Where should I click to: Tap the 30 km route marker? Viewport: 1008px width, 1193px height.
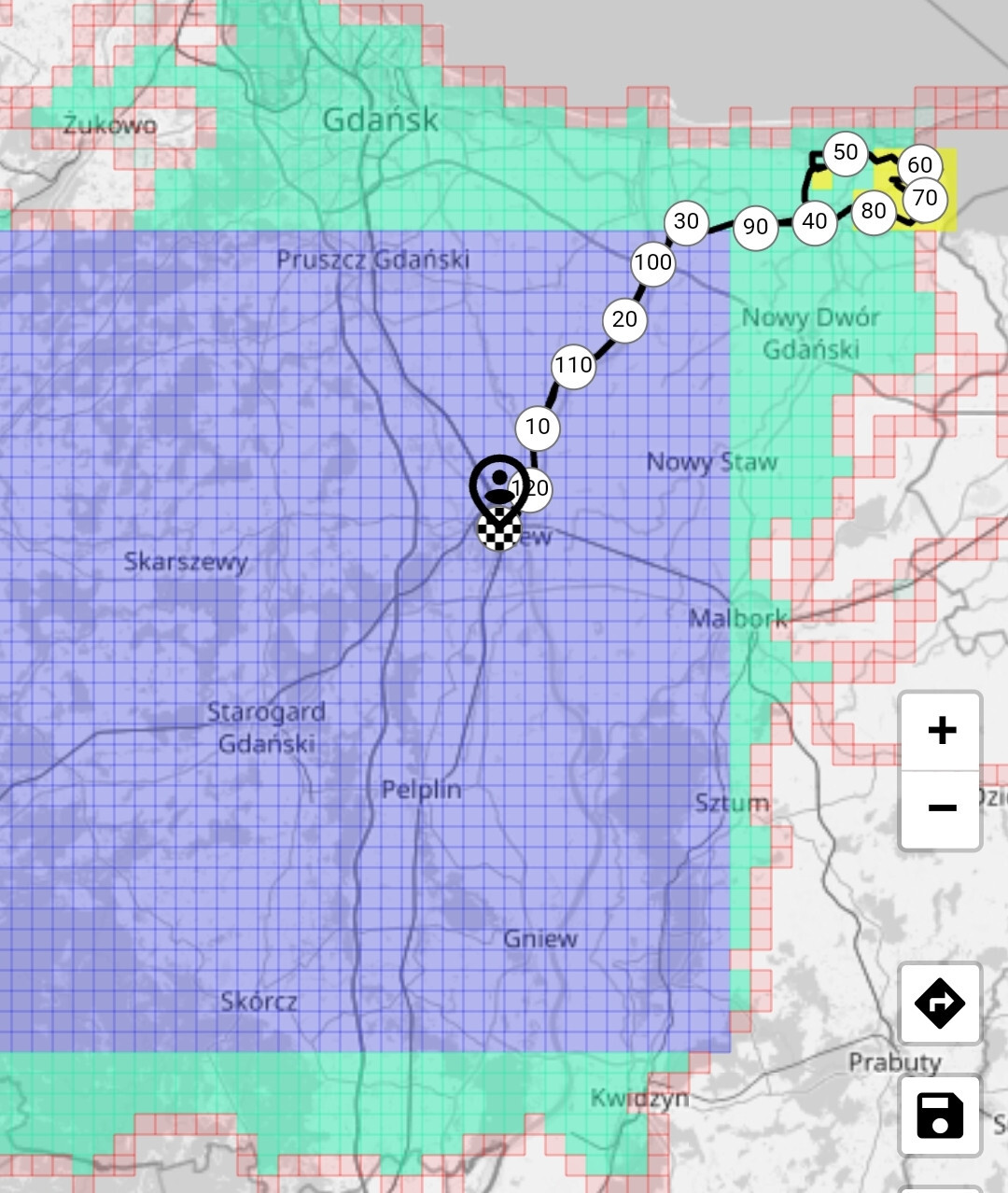686,222
